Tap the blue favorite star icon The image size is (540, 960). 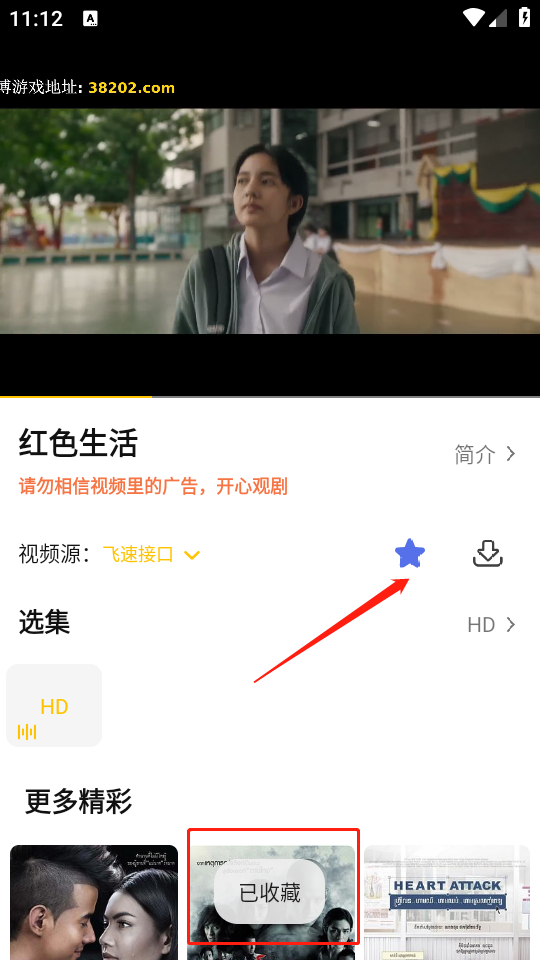pos(410,553)
